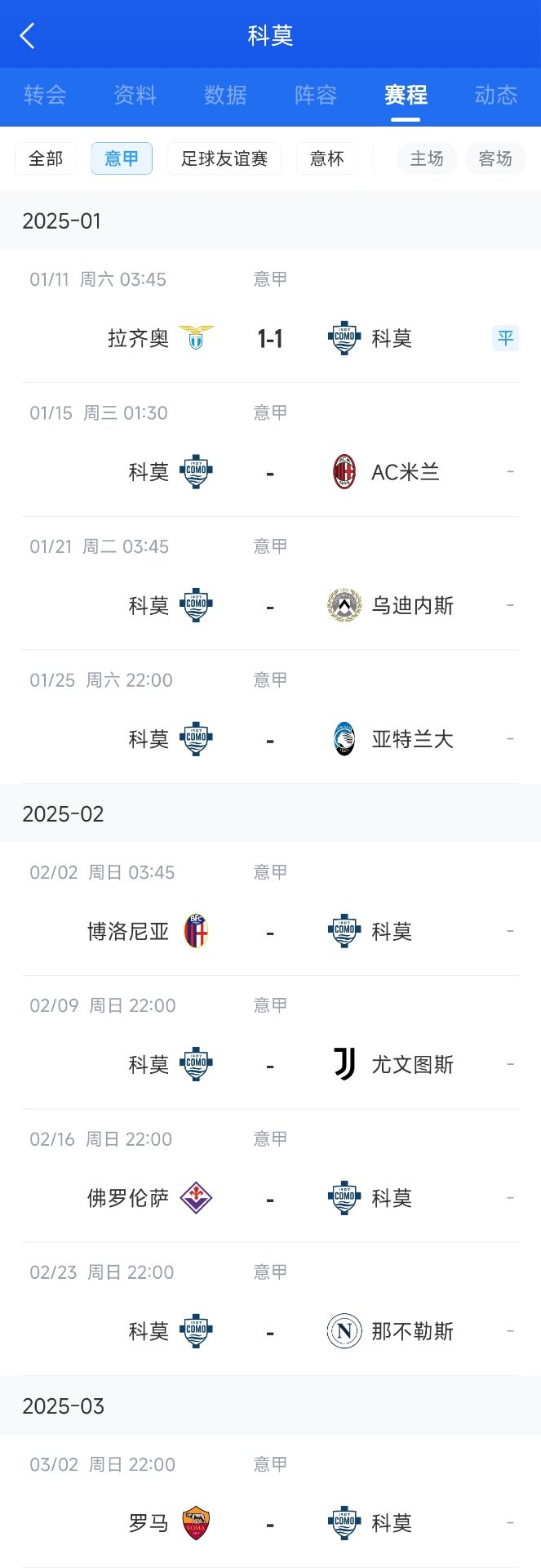This screenshot has height=1568, width=541.
Task: Show only 主场 matches
Action: 427,158
